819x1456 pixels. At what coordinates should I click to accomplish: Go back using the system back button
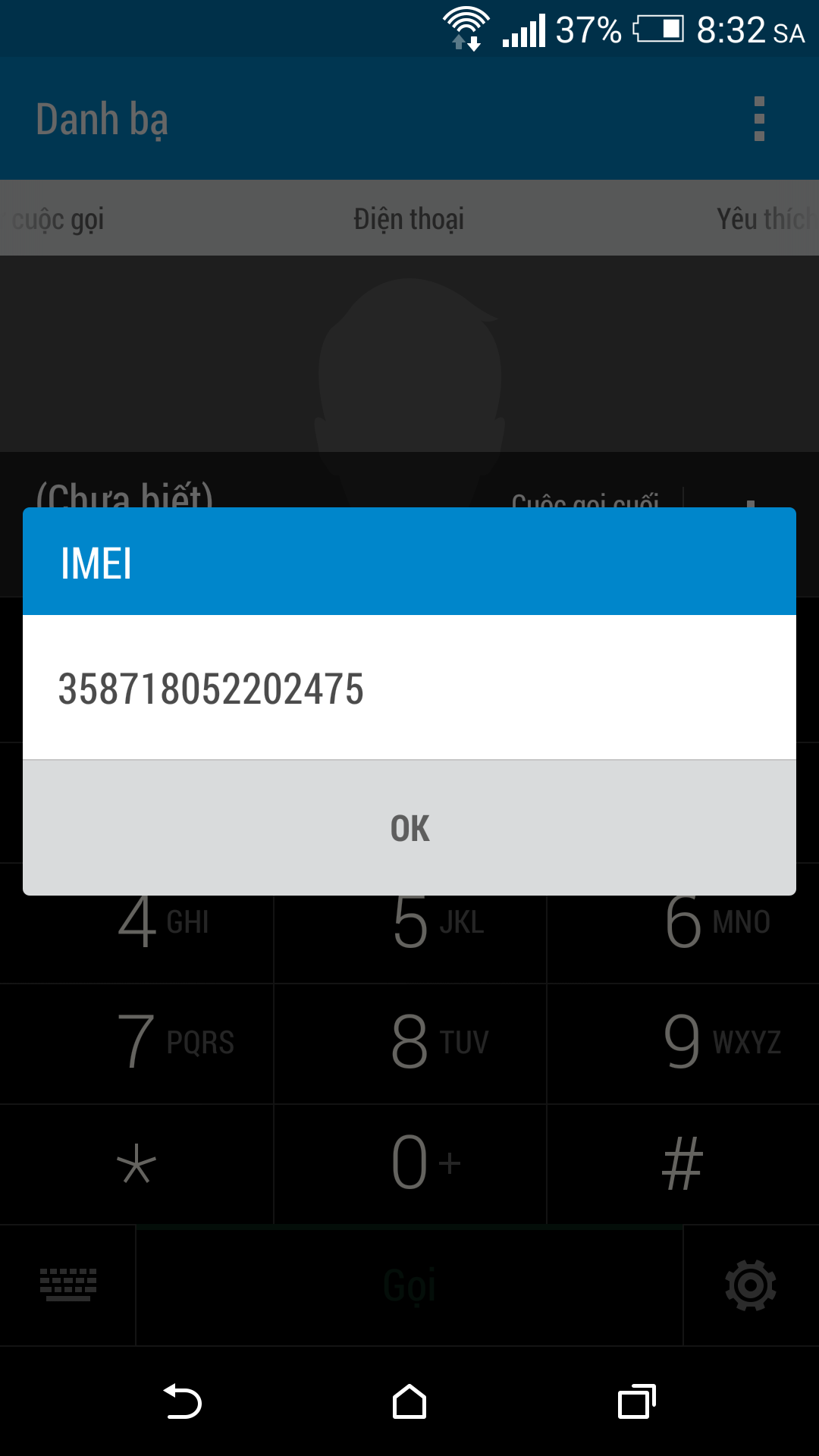(183, 1401)
